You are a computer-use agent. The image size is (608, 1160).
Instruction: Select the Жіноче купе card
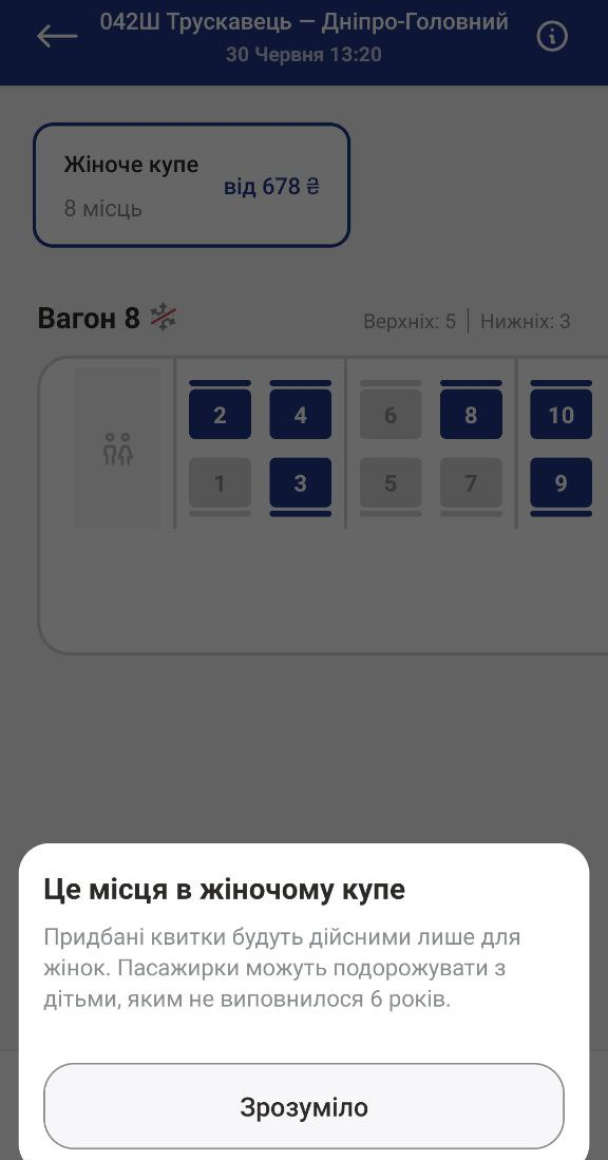[x=191, y=185]
